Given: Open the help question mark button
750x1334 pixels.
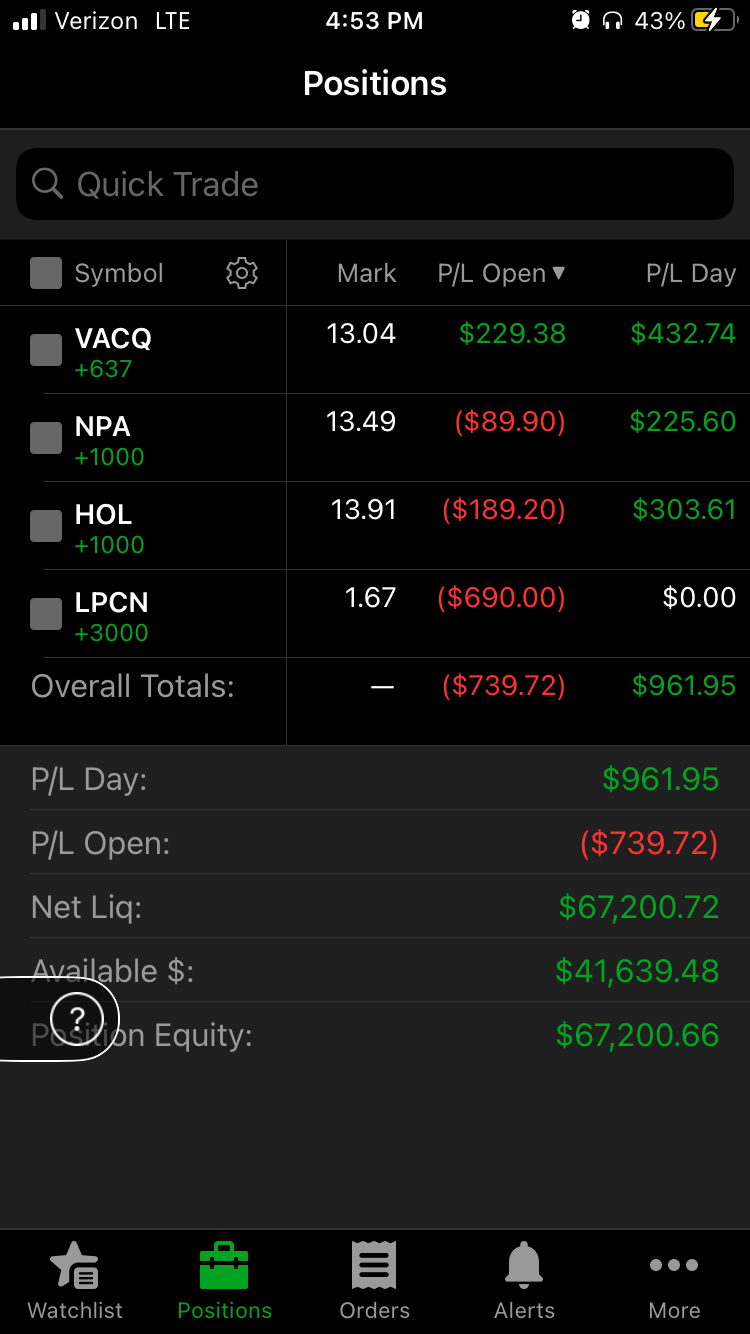Looking at the screenshot, I should click(77, 1018).
